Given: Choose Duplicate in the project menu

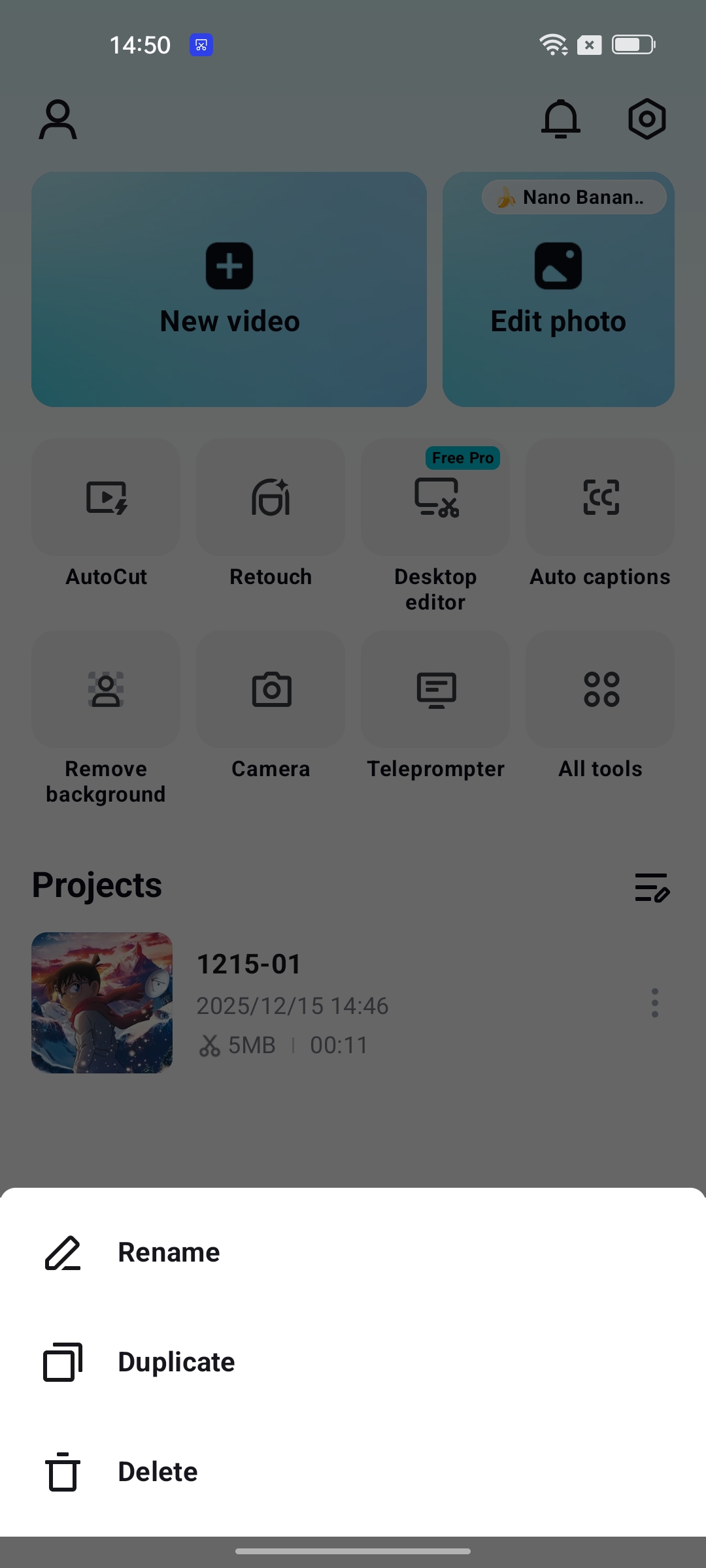Looking at the screenshot, I should (175, 1362).
